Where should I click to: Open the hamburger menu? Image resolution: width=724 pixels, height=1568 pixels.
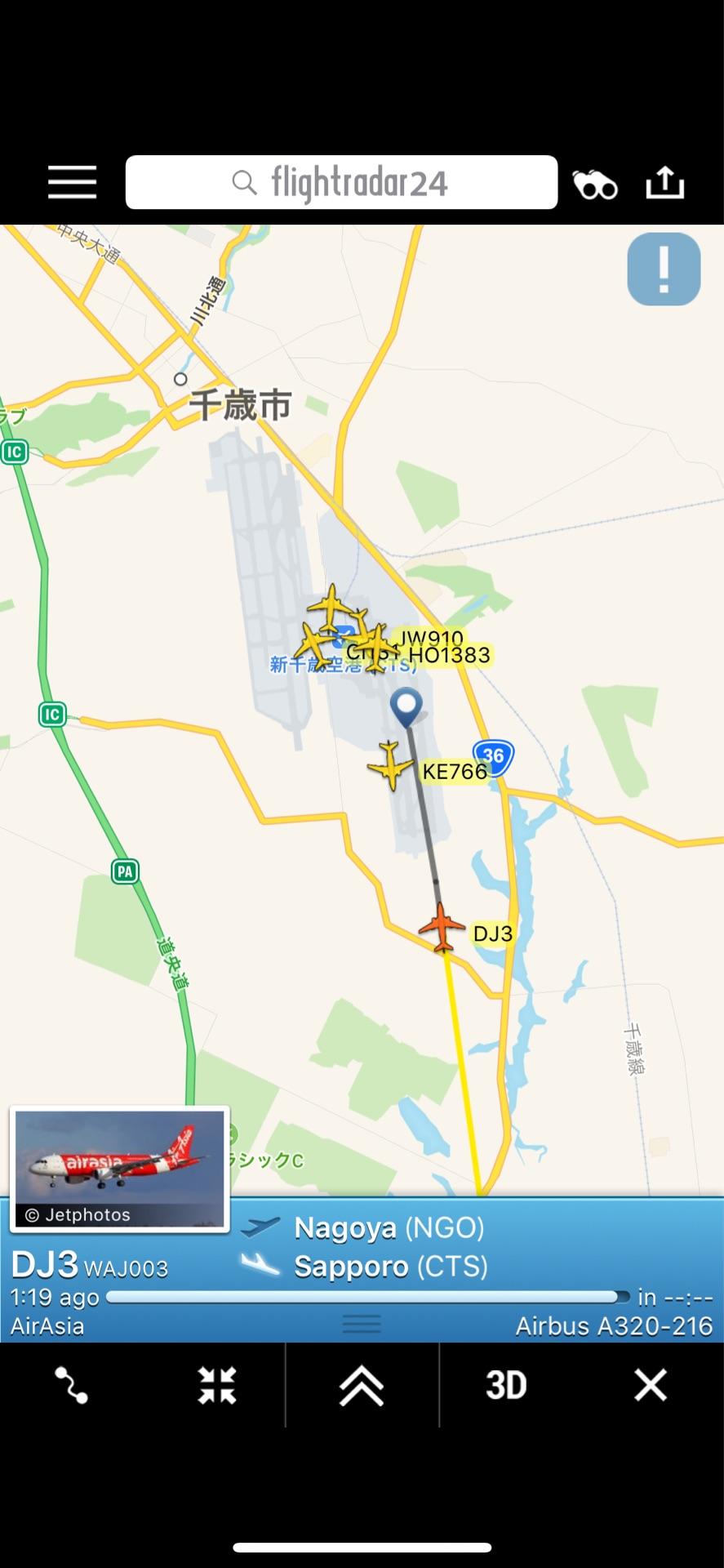pyautogui.click(x=72, y=182)
